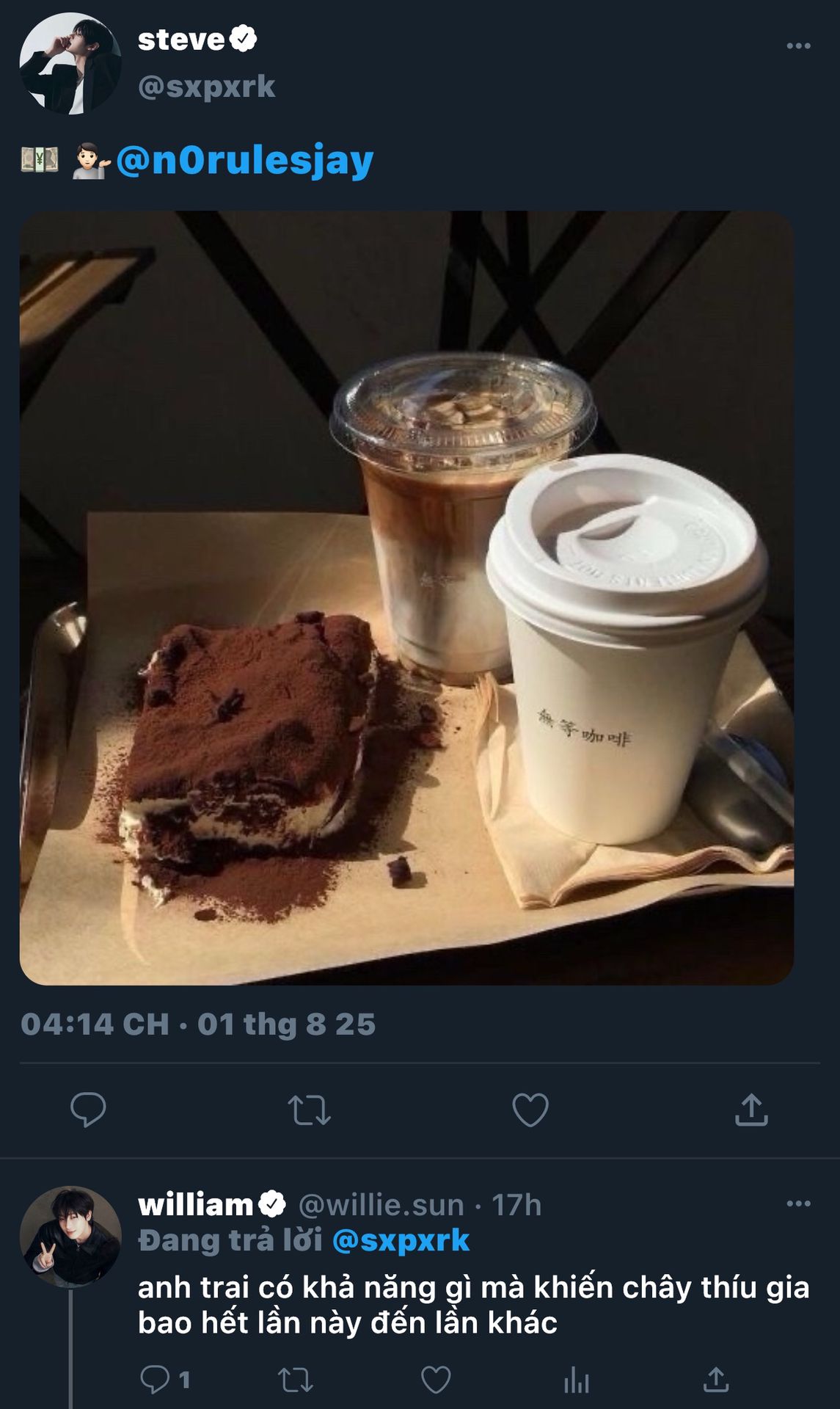
Task: Share william's reply
Action: pyautogui.click(x=716, y=1380)
